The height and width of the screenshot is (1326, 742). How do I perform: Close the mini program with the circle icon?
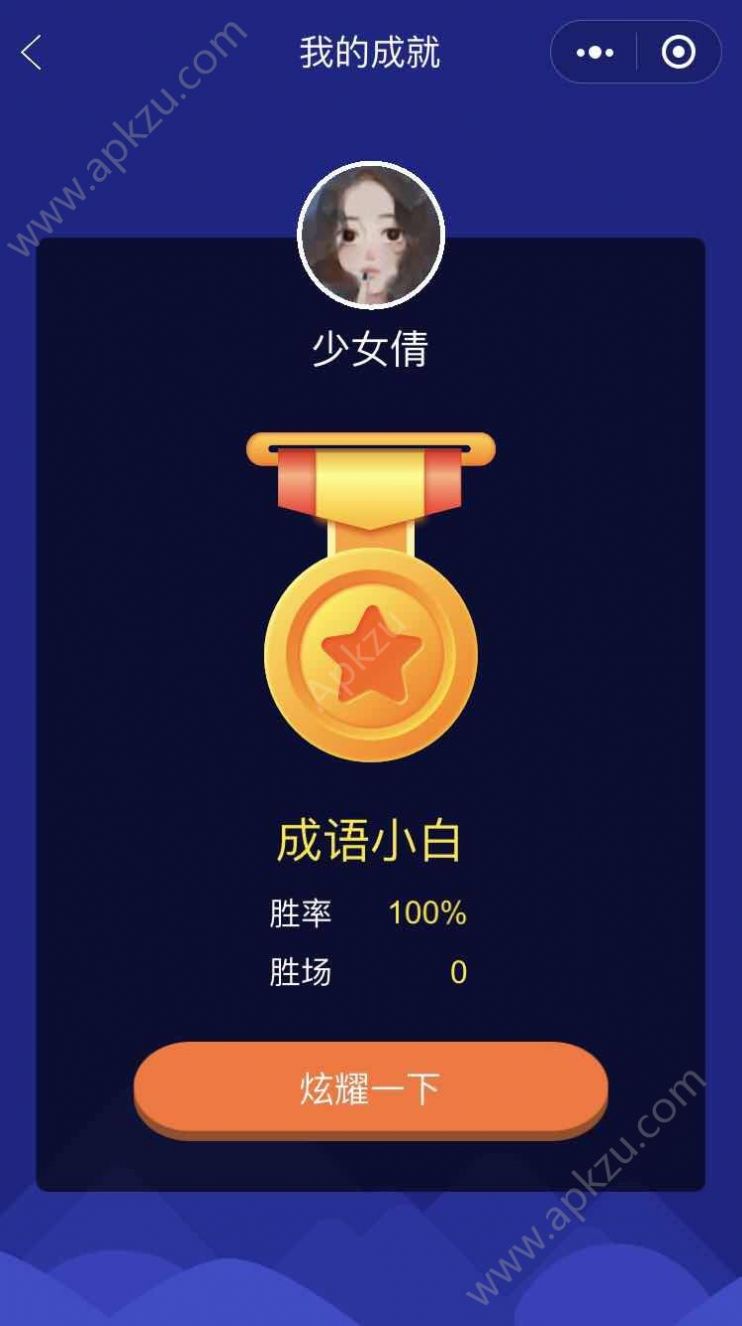[679, 52]
